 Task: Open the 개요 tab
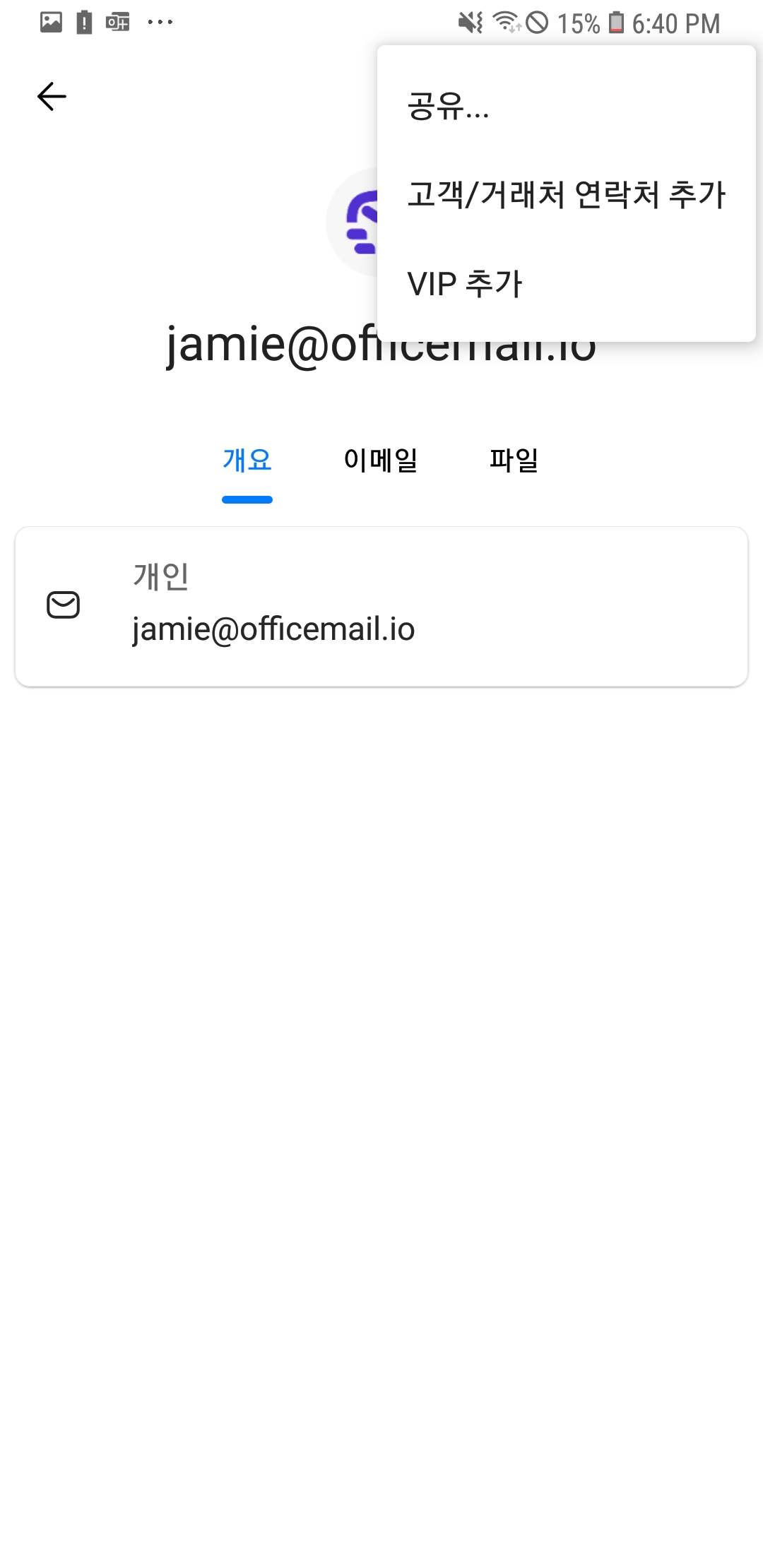[247, 461]
